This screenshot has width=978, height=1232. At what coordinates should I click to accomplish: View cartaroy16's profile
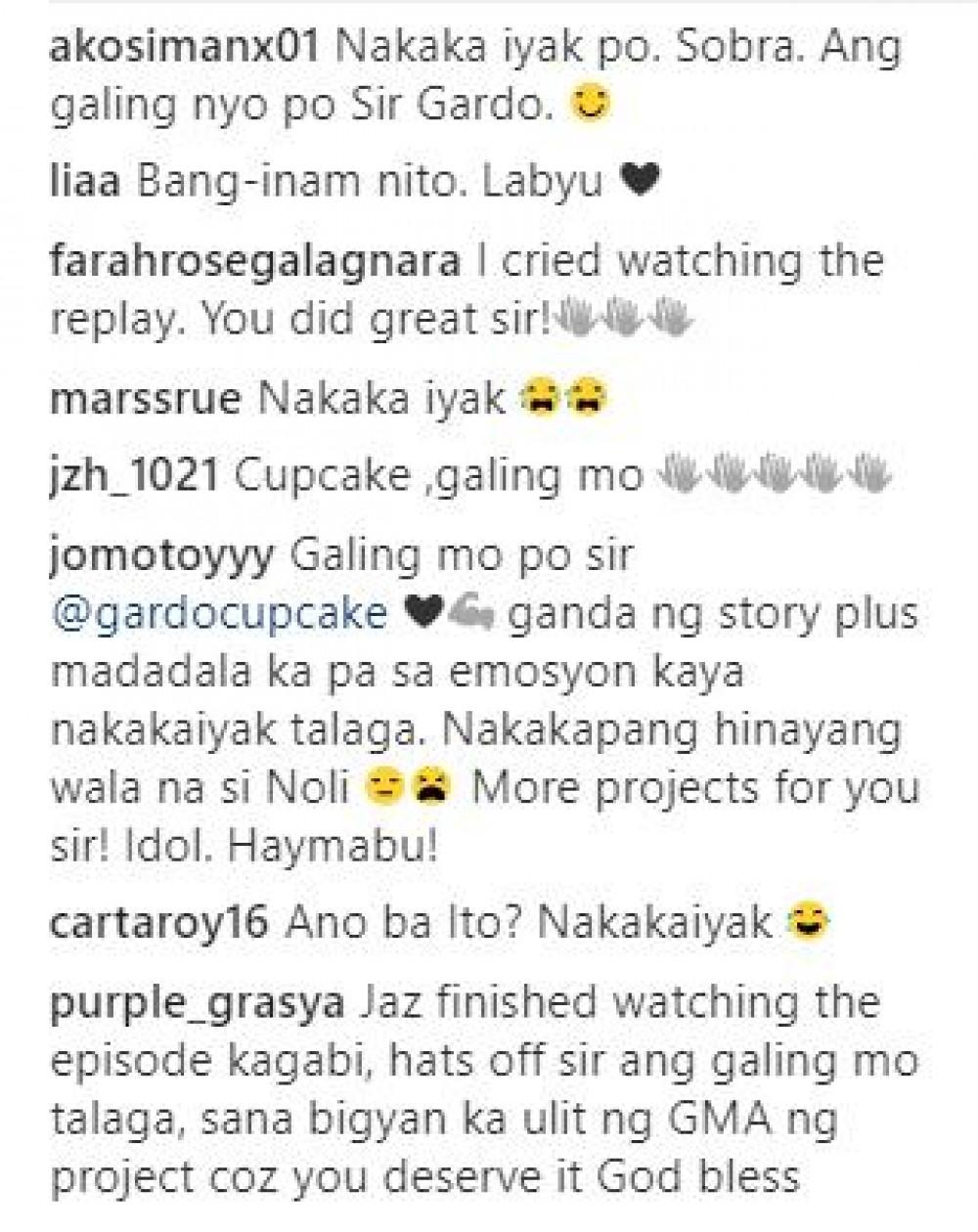157,923
